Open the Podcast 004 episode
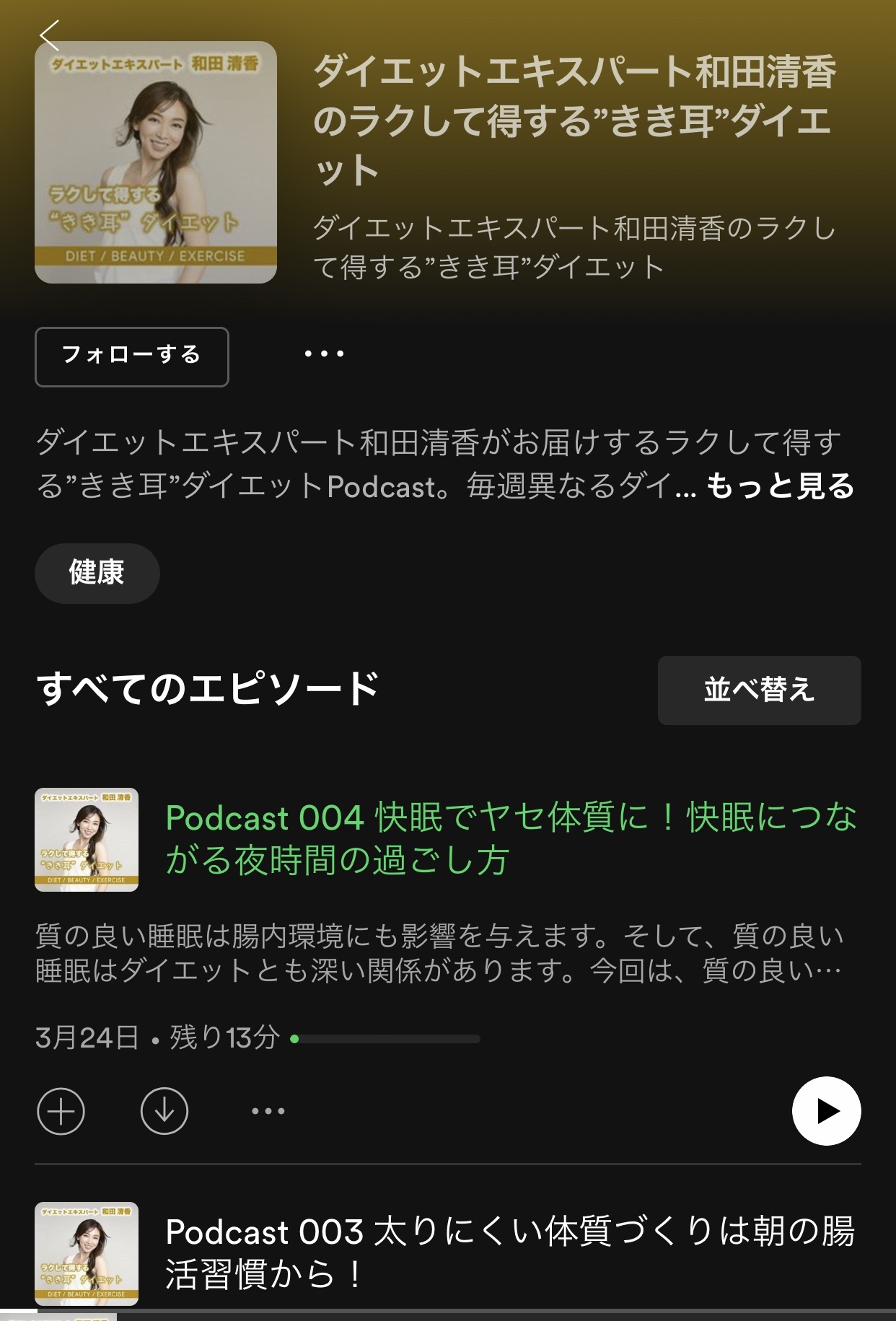The image size is (896, 1321). [511, 838]
